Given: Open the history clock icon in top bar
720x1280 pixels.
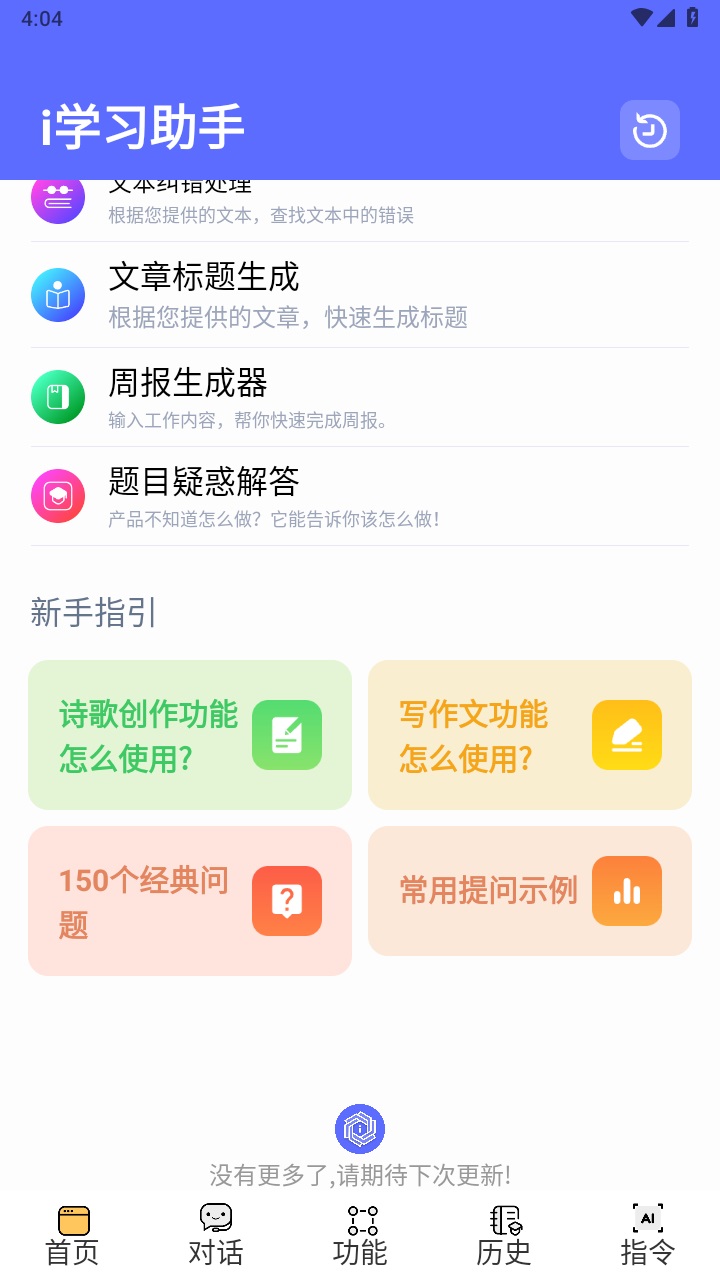Looking at the screenshot, I should click(649, 130).
